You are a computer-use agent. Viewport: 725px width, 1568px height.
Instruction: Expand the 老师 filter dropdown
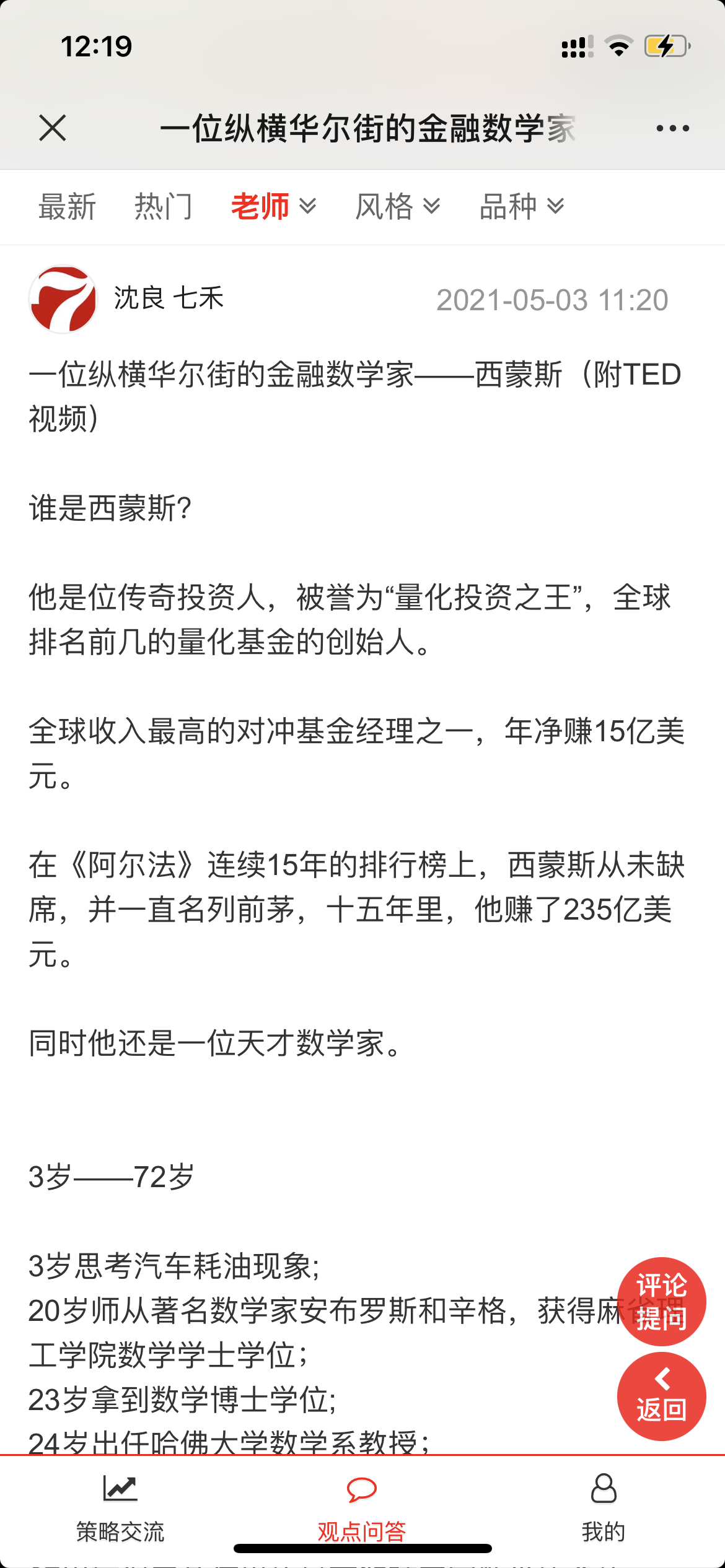pyautogui.click(x=273, y=206)
